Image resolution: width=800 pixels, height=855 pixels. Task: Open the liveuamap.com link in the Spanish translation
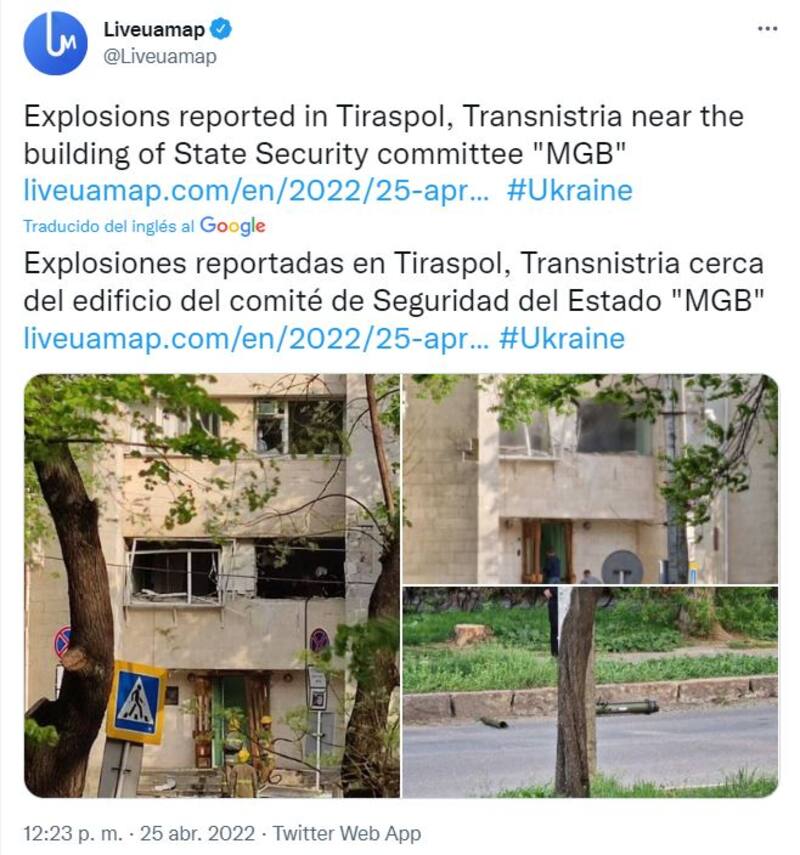coord(256,338)
